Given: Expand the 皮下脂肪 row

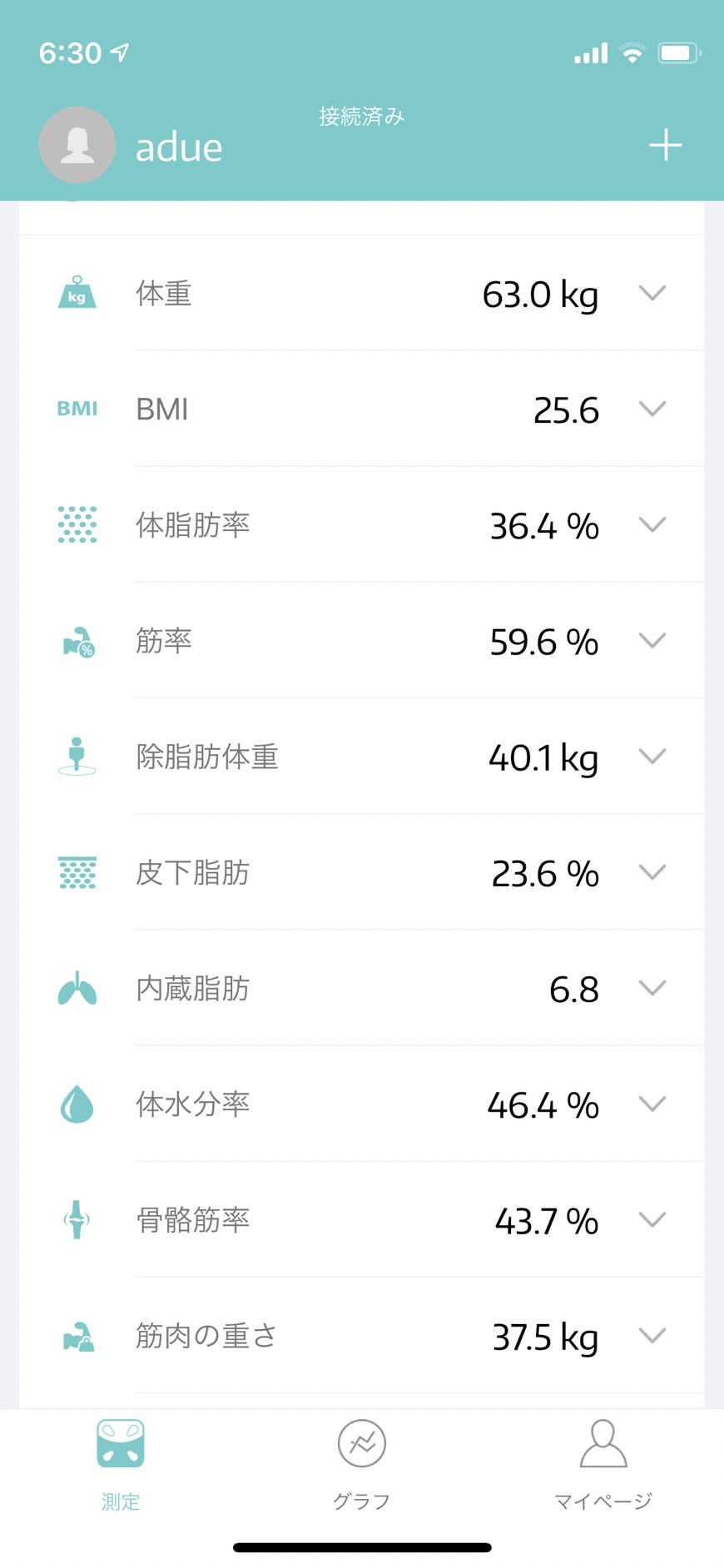Looking at the screenshot, I should [362, 871].
